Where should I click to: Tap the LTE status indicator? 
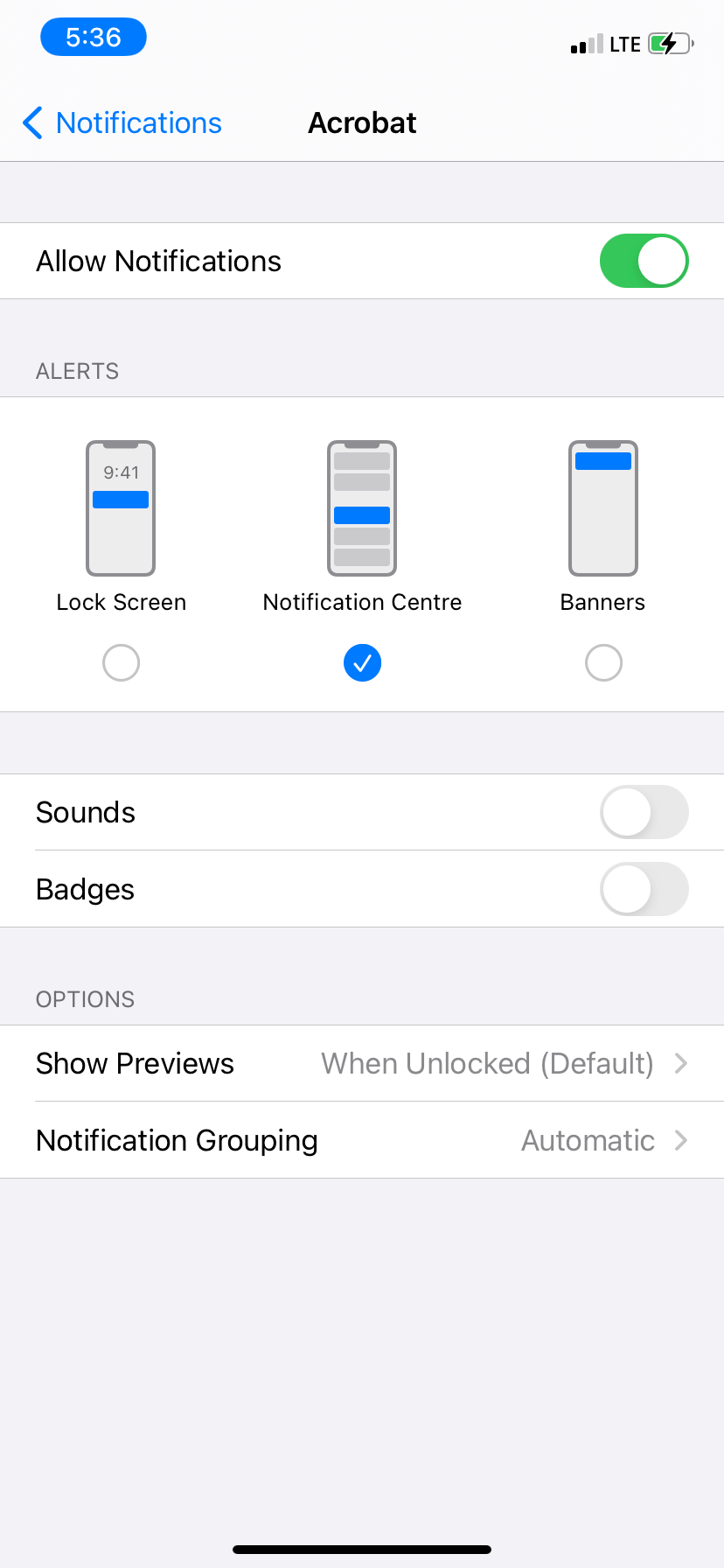click(x=623, y=43)
